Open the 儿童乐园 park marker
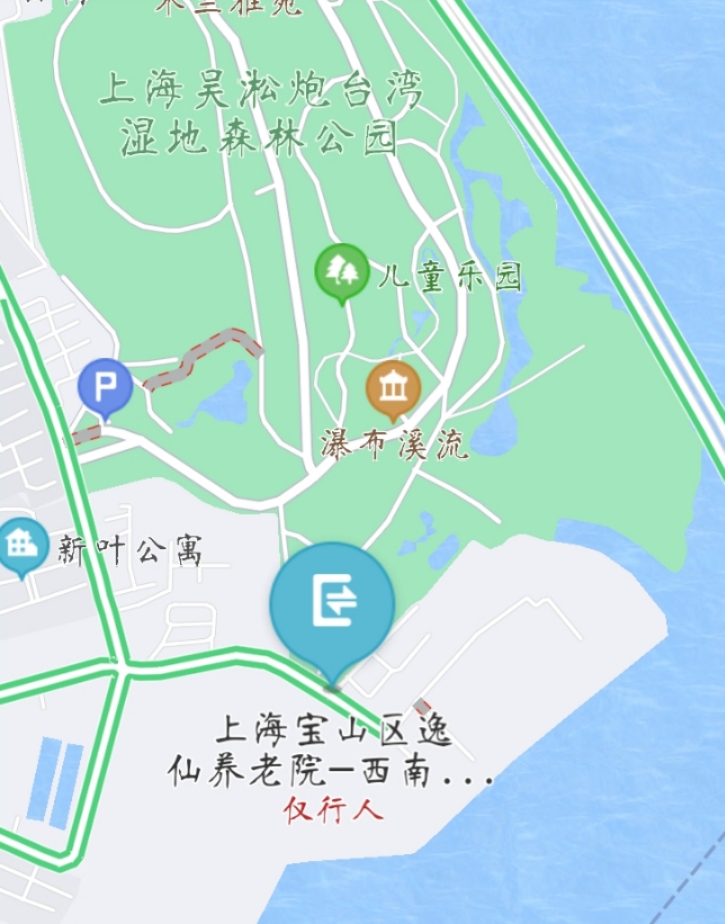Viewport: 725px width, 924px height. pyautogui.click(x=342, y=270)
